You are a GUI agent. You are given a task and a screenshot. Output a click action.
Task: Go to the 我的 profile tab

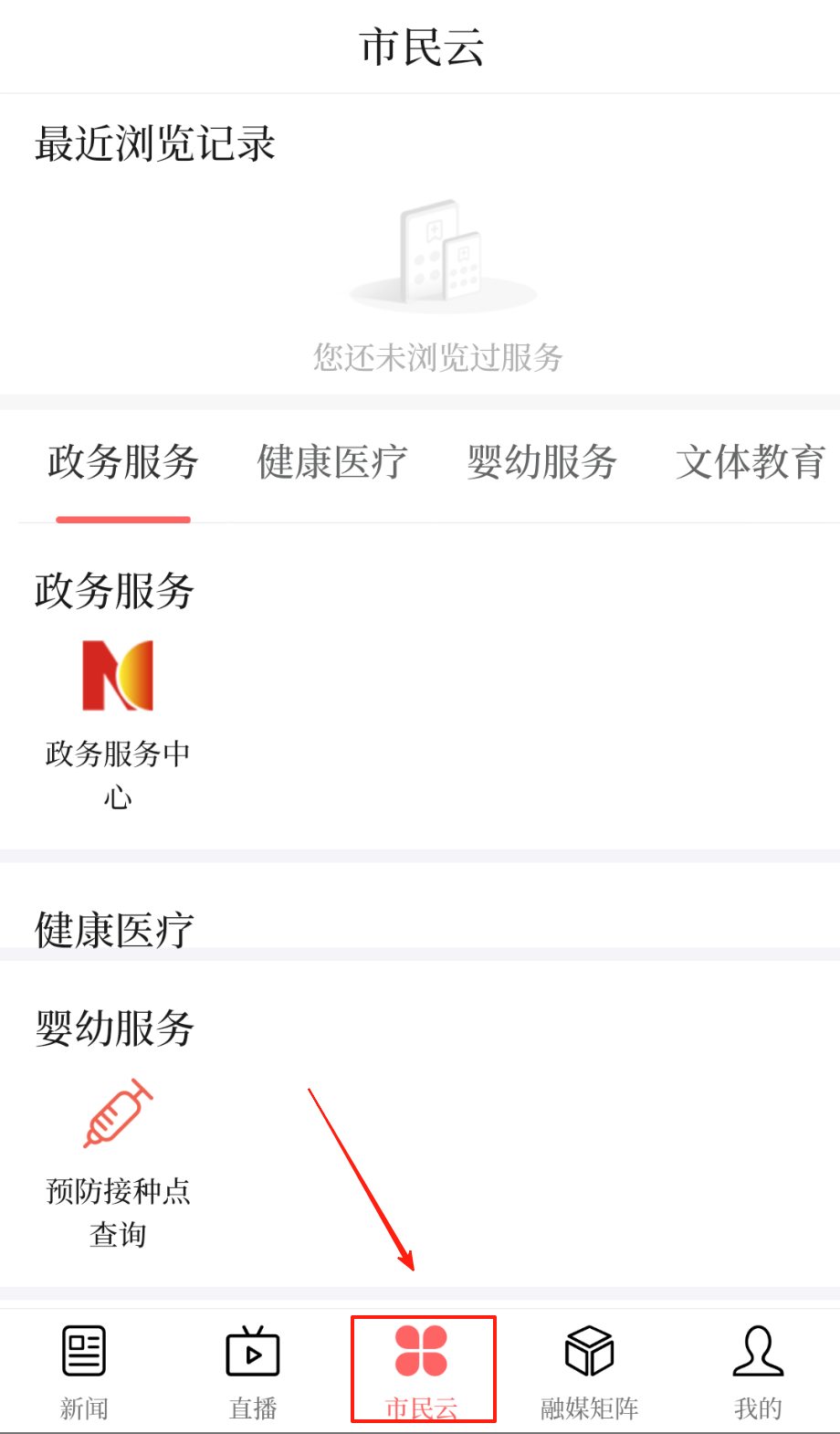pos(758,1370)
